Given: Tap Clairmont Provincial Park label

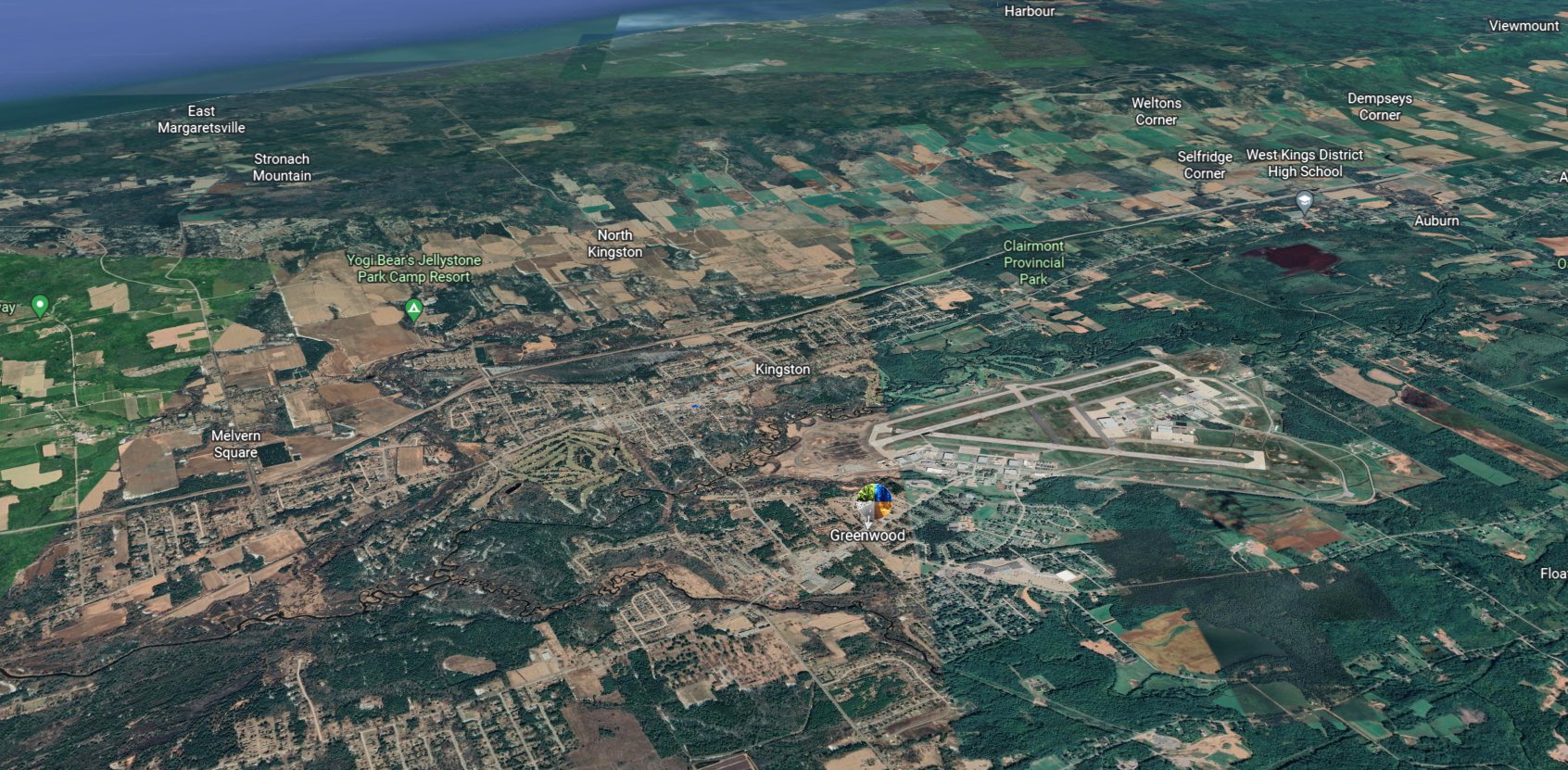Looking at the screenshot, I should [x=1033, y=262].
